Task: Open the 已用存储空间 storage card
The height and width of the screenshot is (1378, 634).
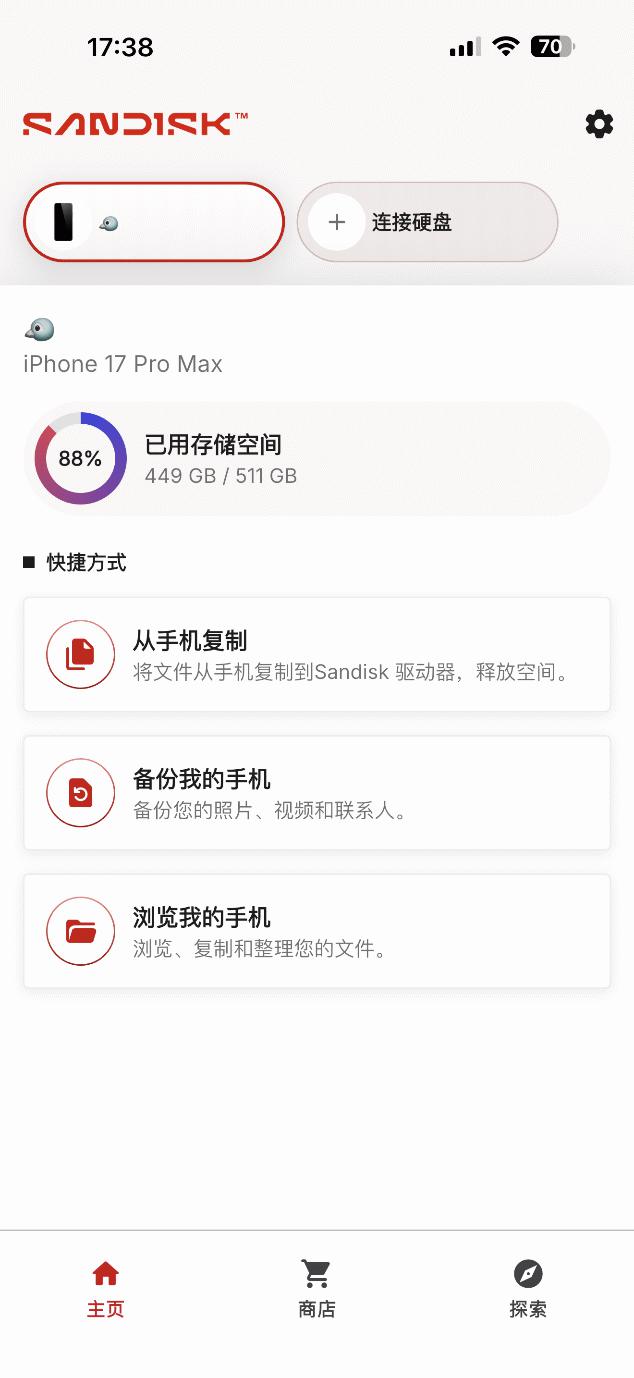Action: (x=316, y=459)
